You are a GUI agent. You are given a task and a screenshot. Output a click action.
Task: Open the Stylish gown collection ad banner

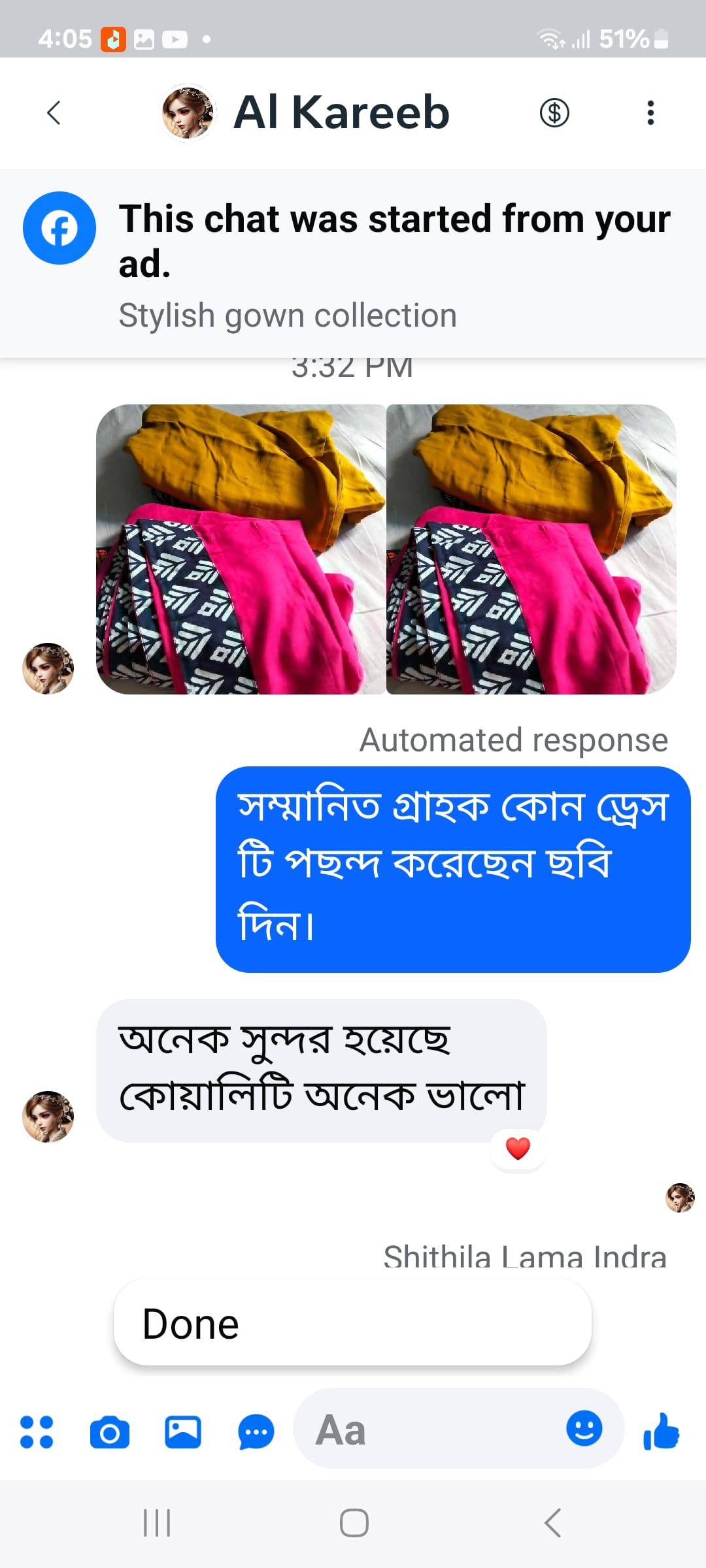tap(353, 263)
